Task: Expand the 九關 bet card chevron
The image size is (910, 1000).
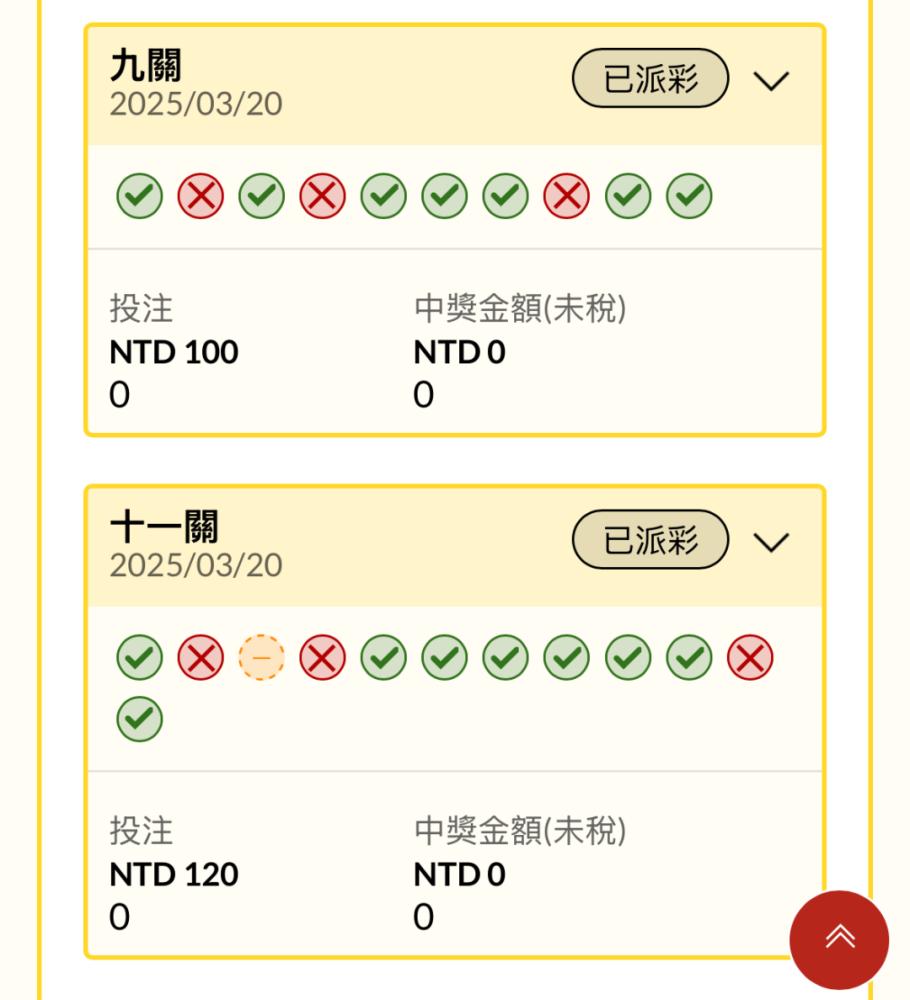Action: click(x=771, y=81)
